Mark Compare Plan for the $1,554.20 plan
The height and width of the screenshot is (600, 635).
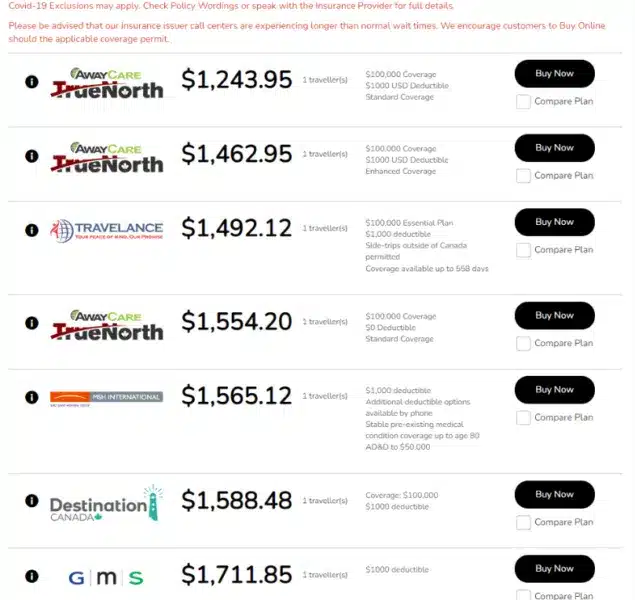[x=523, y=343]
